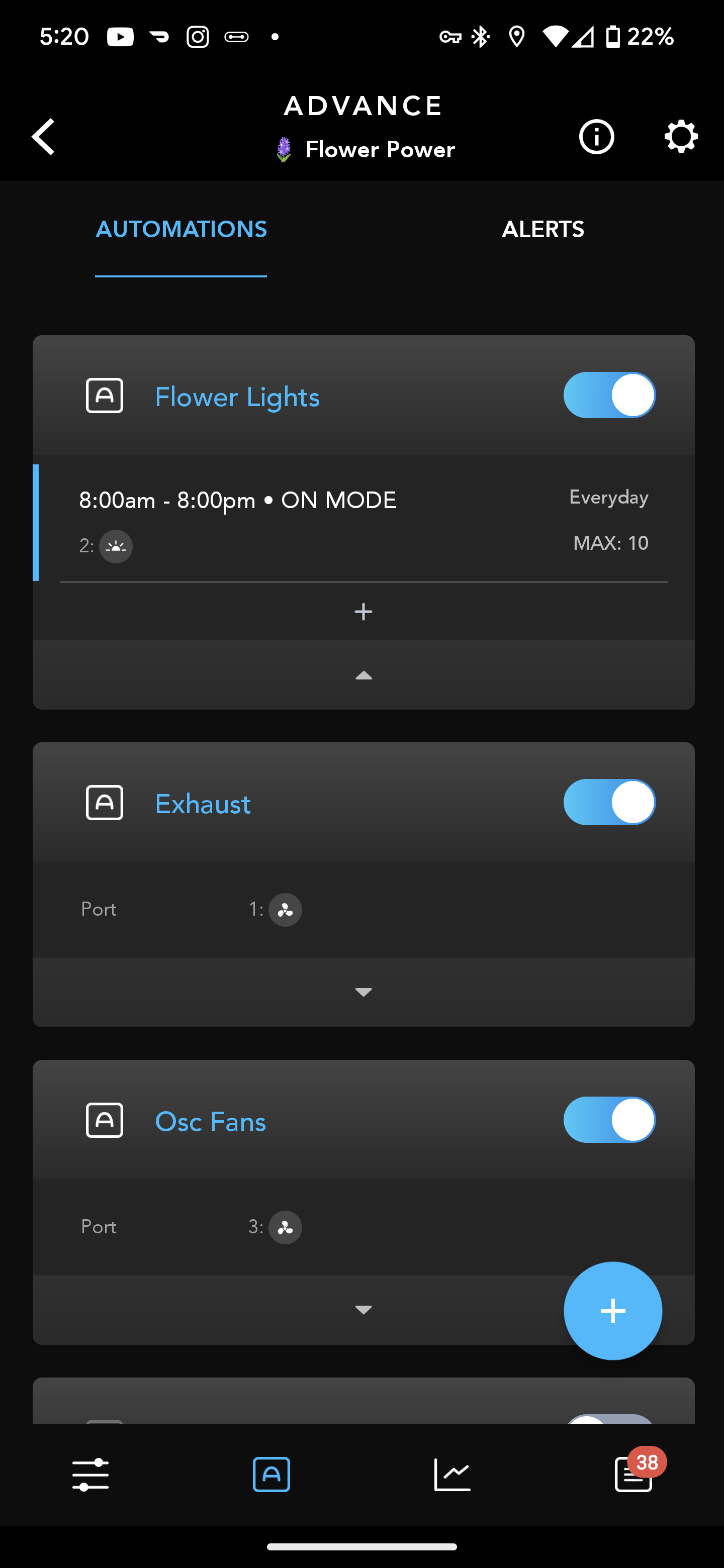This screenshot has width=724, height=1568.
Task: Open the Flower Lights automation title
Action: pos(237,397)
